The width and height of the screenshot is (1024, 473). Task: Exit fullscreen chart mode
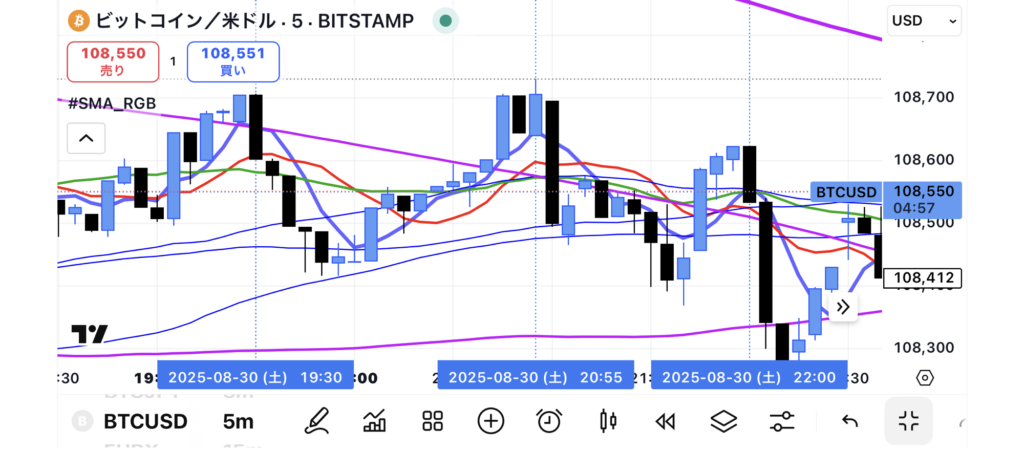coord(908,421)
